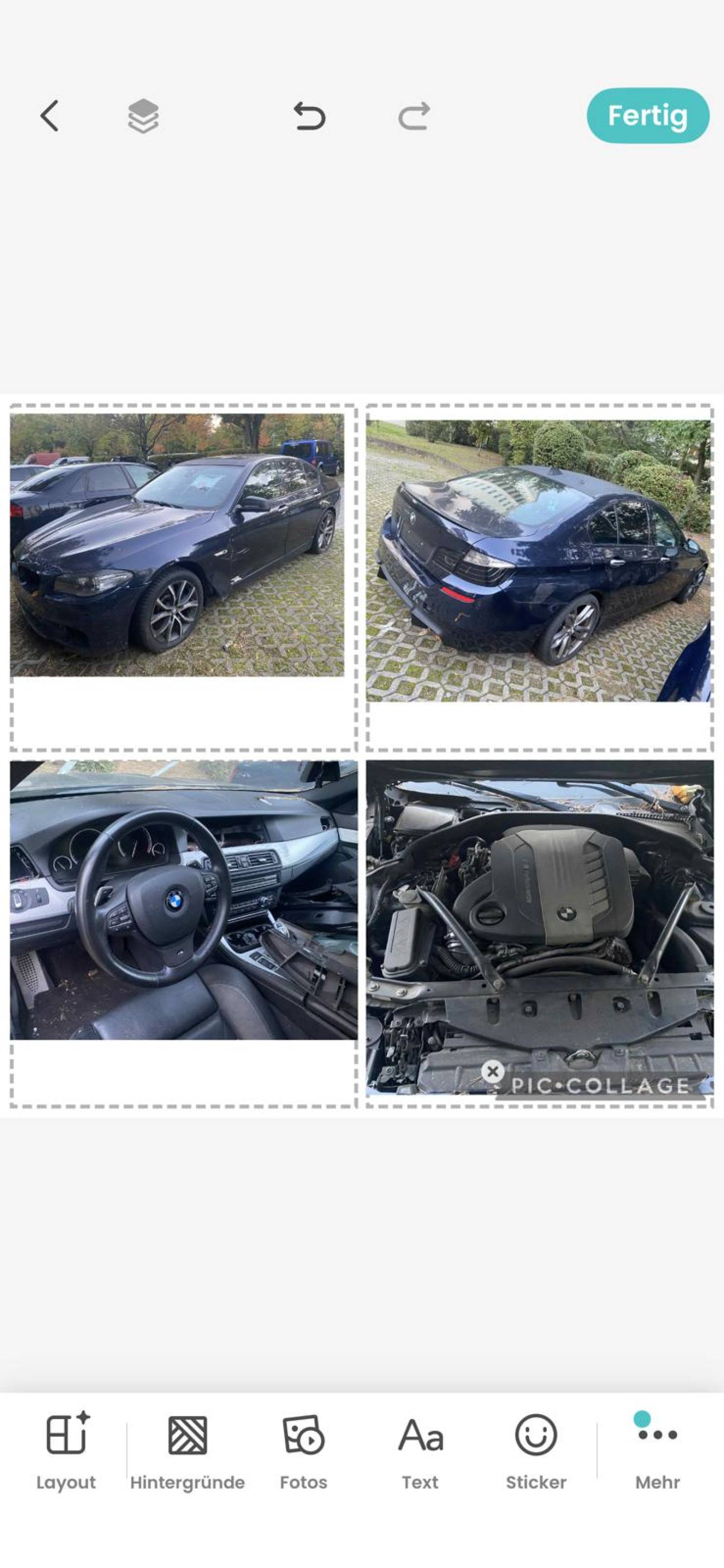Undo the last edit
The width and height of the screenshot is (724, 1568).
310,115
